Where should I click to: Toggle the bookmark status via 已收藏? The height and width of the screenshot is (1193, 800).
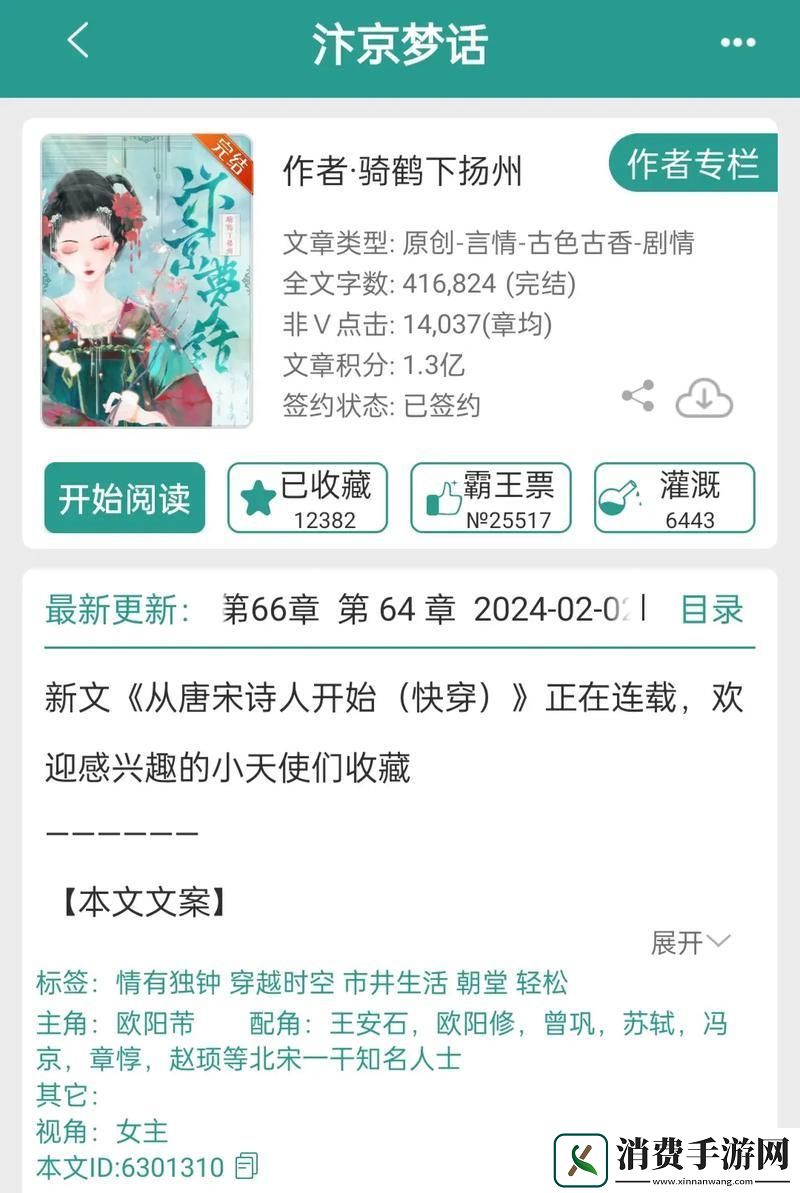[x=306, y=498]
